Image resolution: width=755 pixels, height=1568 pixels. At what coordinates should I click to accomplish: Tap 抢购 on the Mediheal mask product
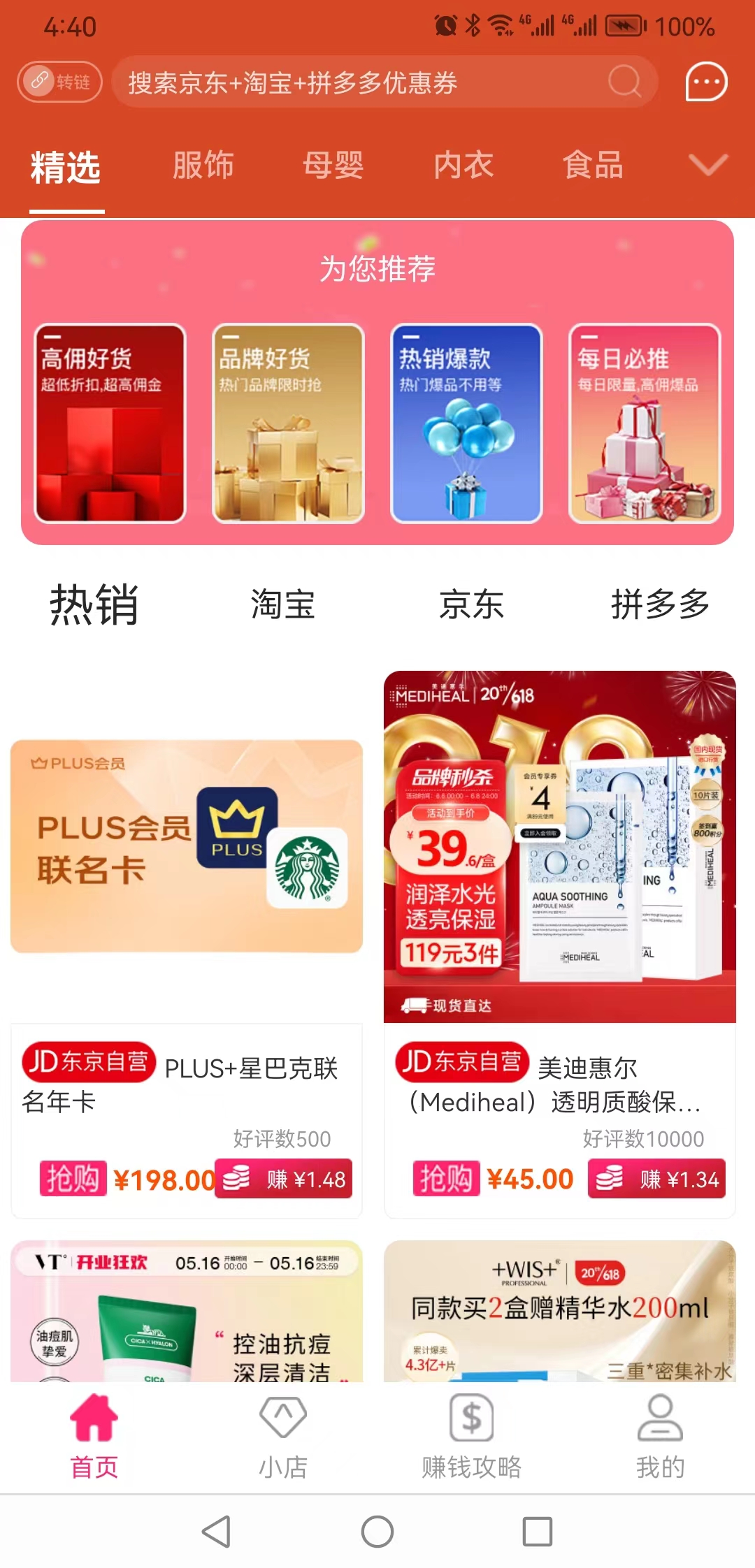click(446, 1179)
